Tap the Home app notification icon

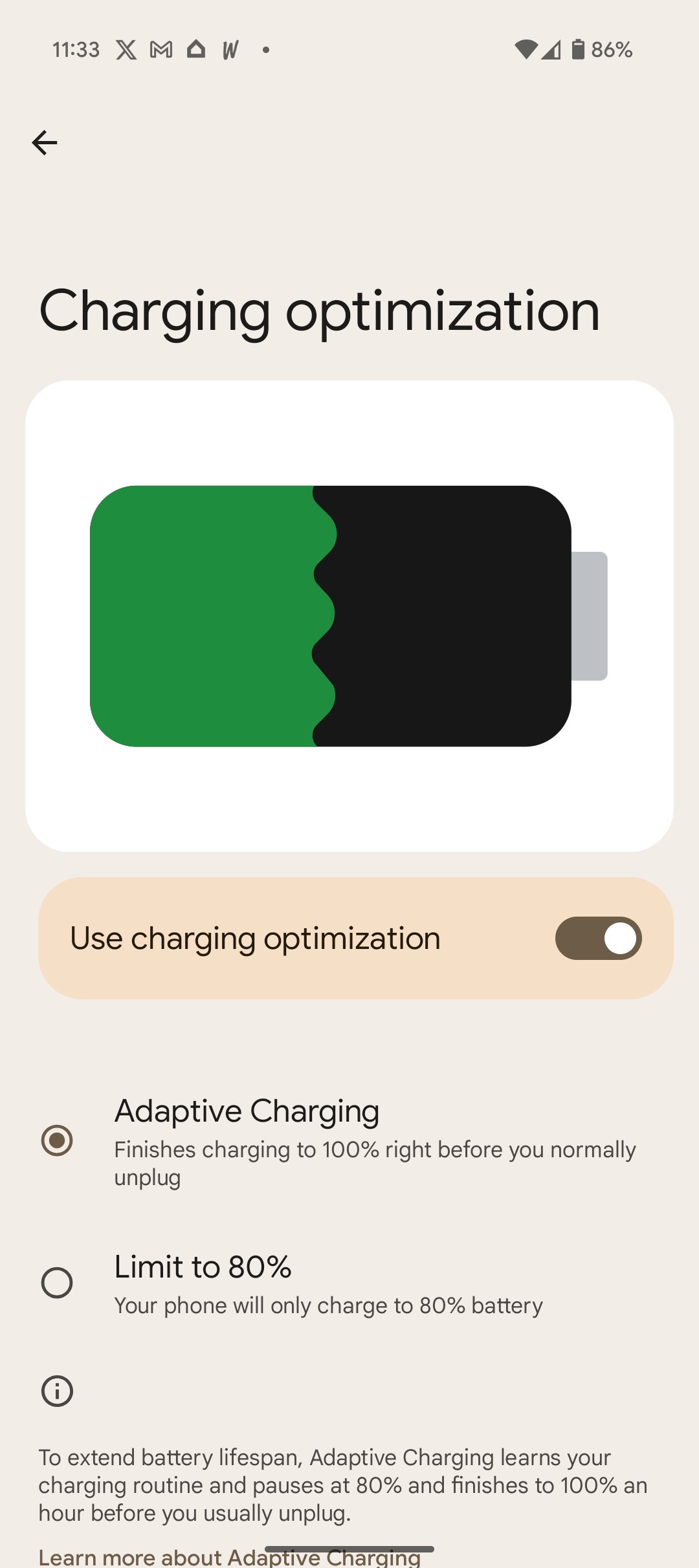[196, 49]
